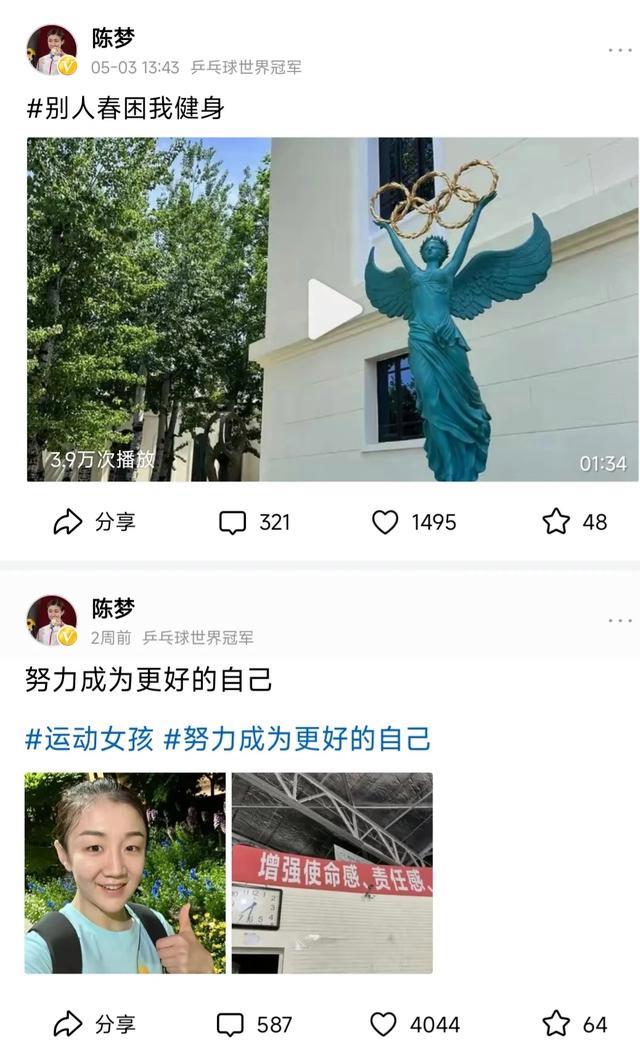Share the 努力成为更好的自己 post
Screen dimensions: 640x1040
94,1024
